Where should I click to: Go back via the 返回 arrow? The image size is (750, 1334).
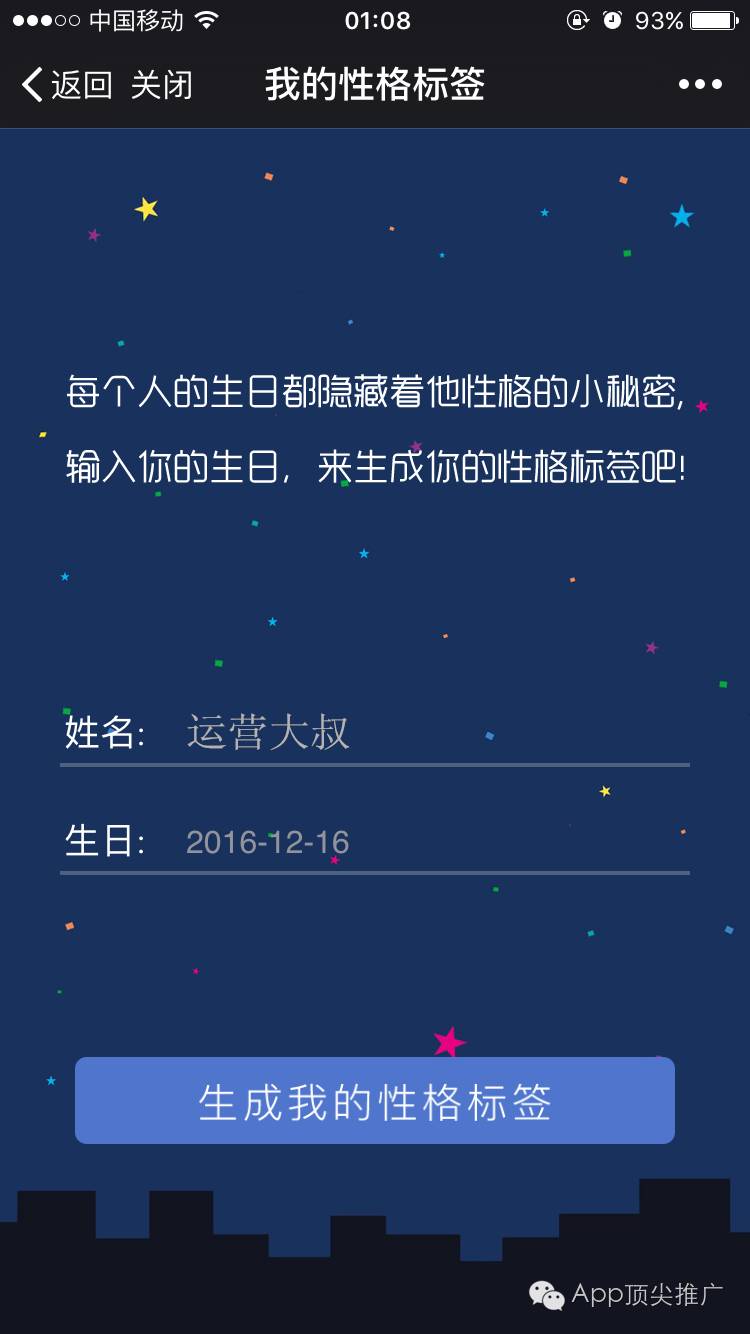pyautogui.click(x=64, y=85)
